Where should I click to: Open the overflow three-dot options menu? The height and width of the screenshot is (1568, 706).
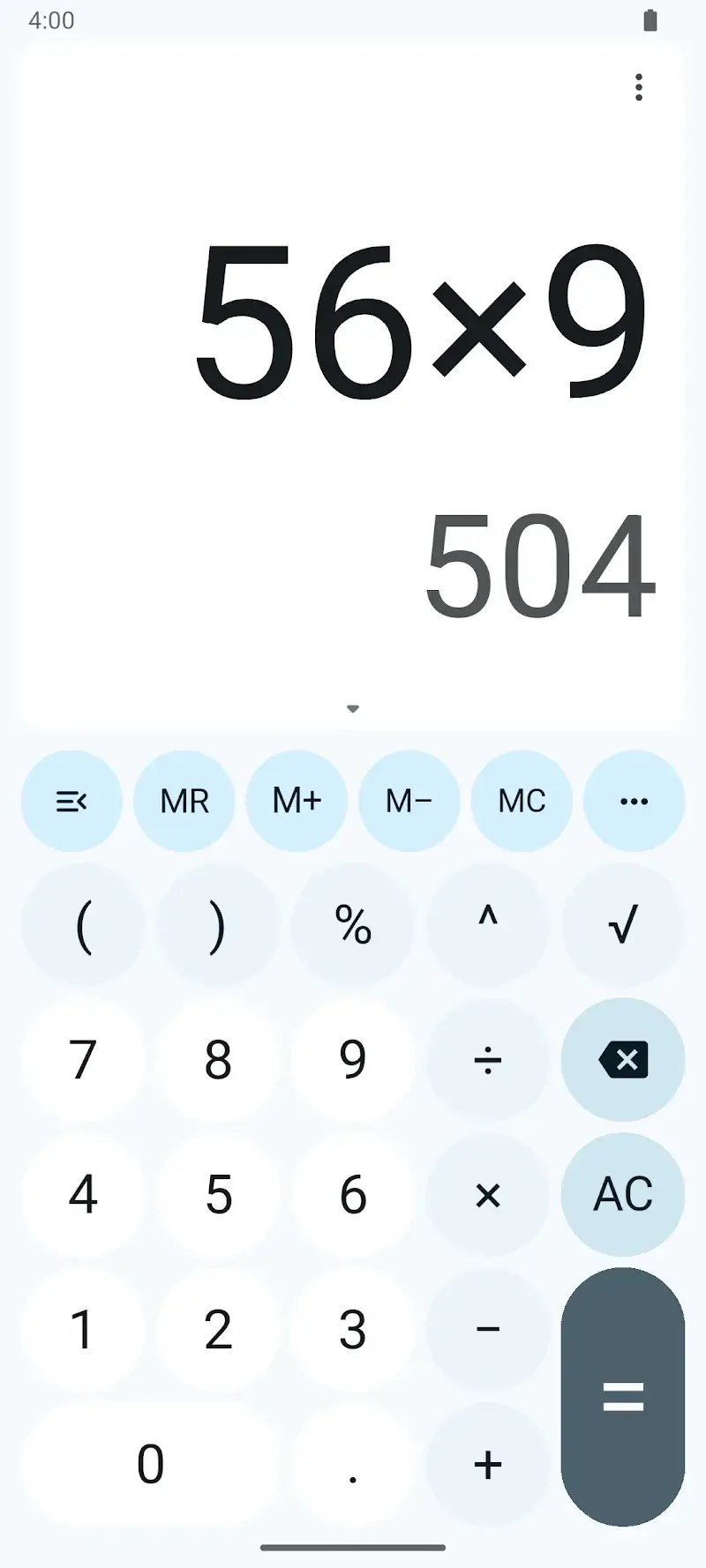(x=639, y=88)
